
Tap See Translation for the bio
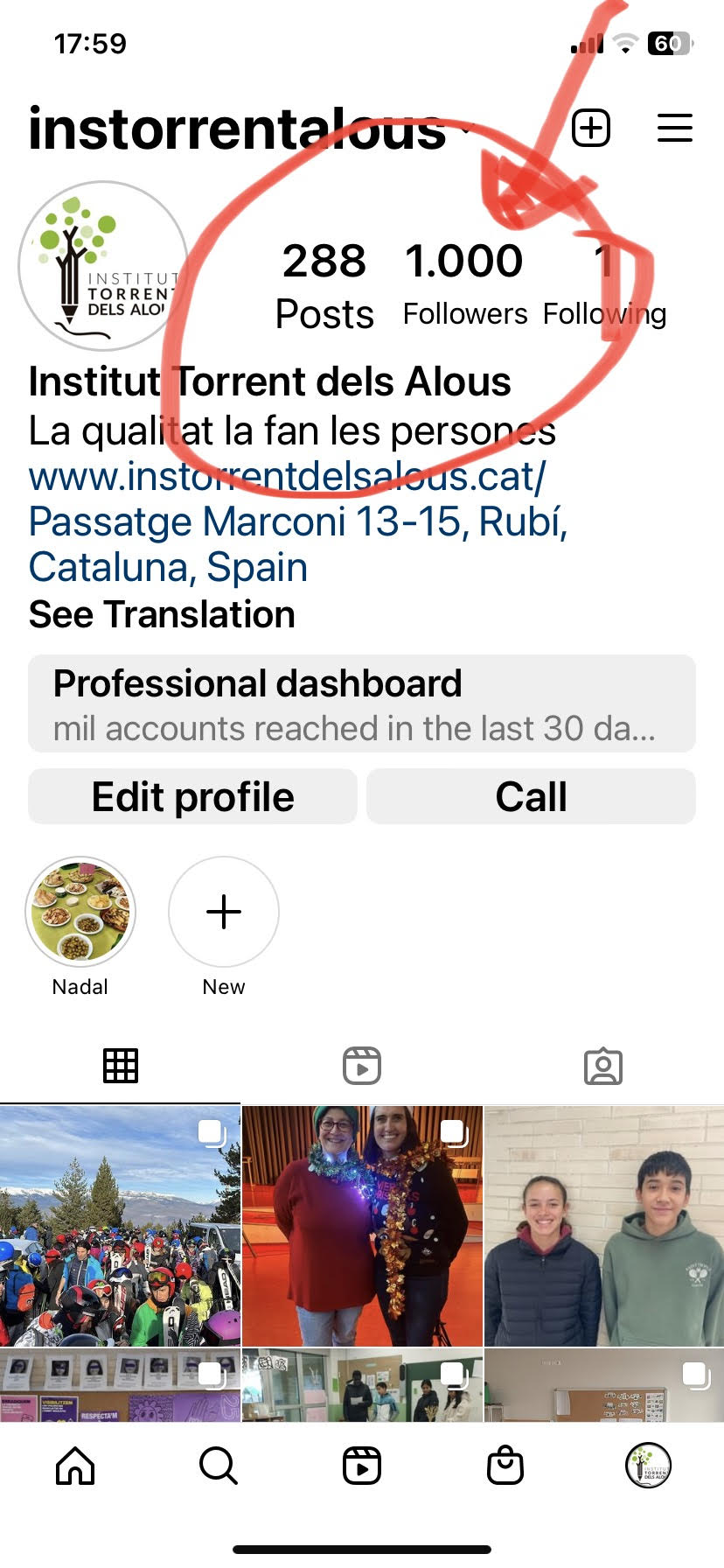pyautogui.click(x=162, y=614)
